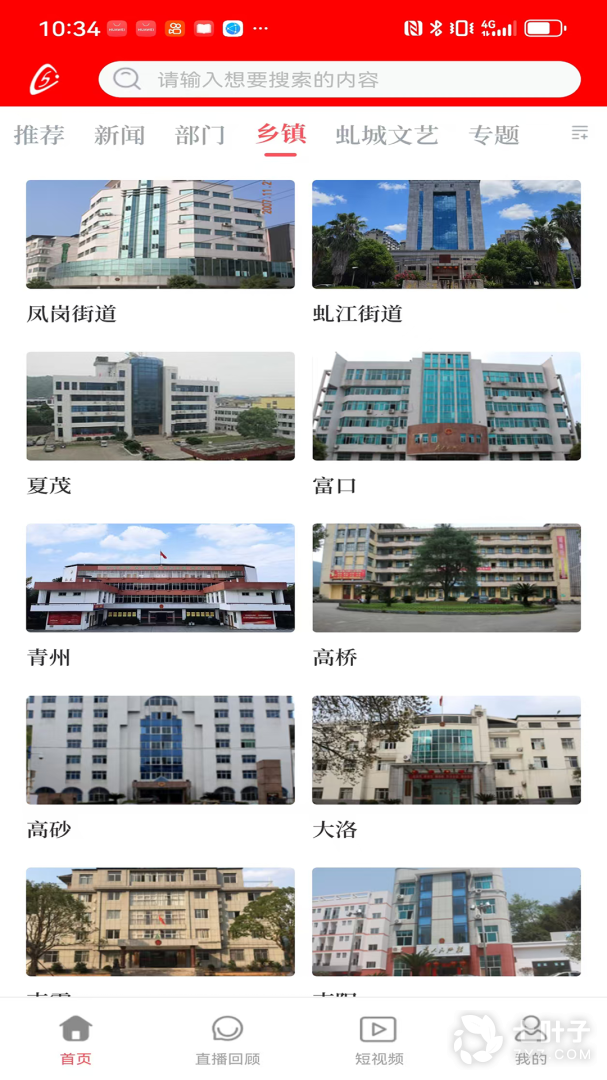Open 直播回顾 in the bottom bar
Image resolution: width=607 pixels, height=1080 pixels.
click(227, 1039)
